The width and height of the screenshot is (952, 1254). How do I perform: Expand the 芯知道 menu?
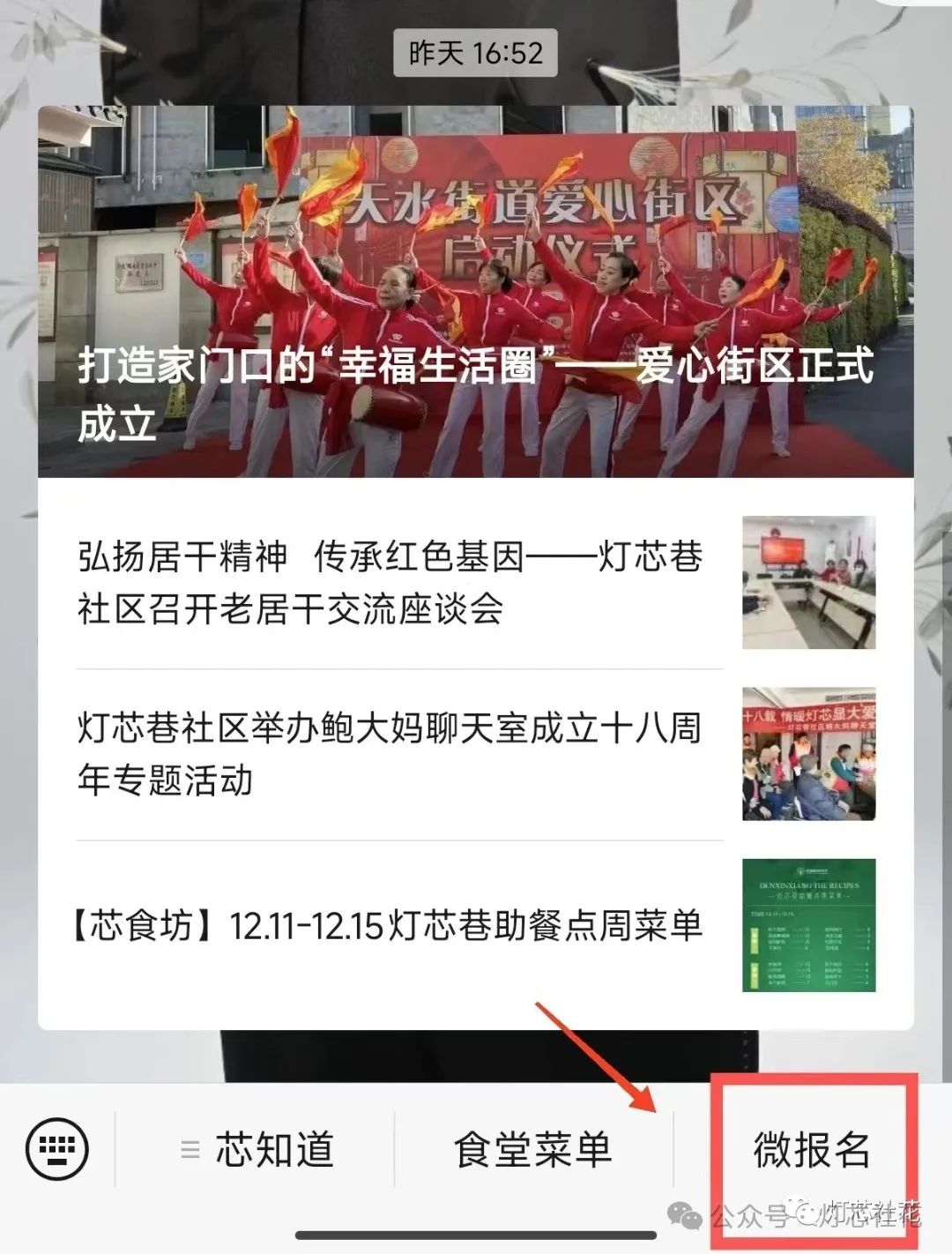(x=257, y=1149)
